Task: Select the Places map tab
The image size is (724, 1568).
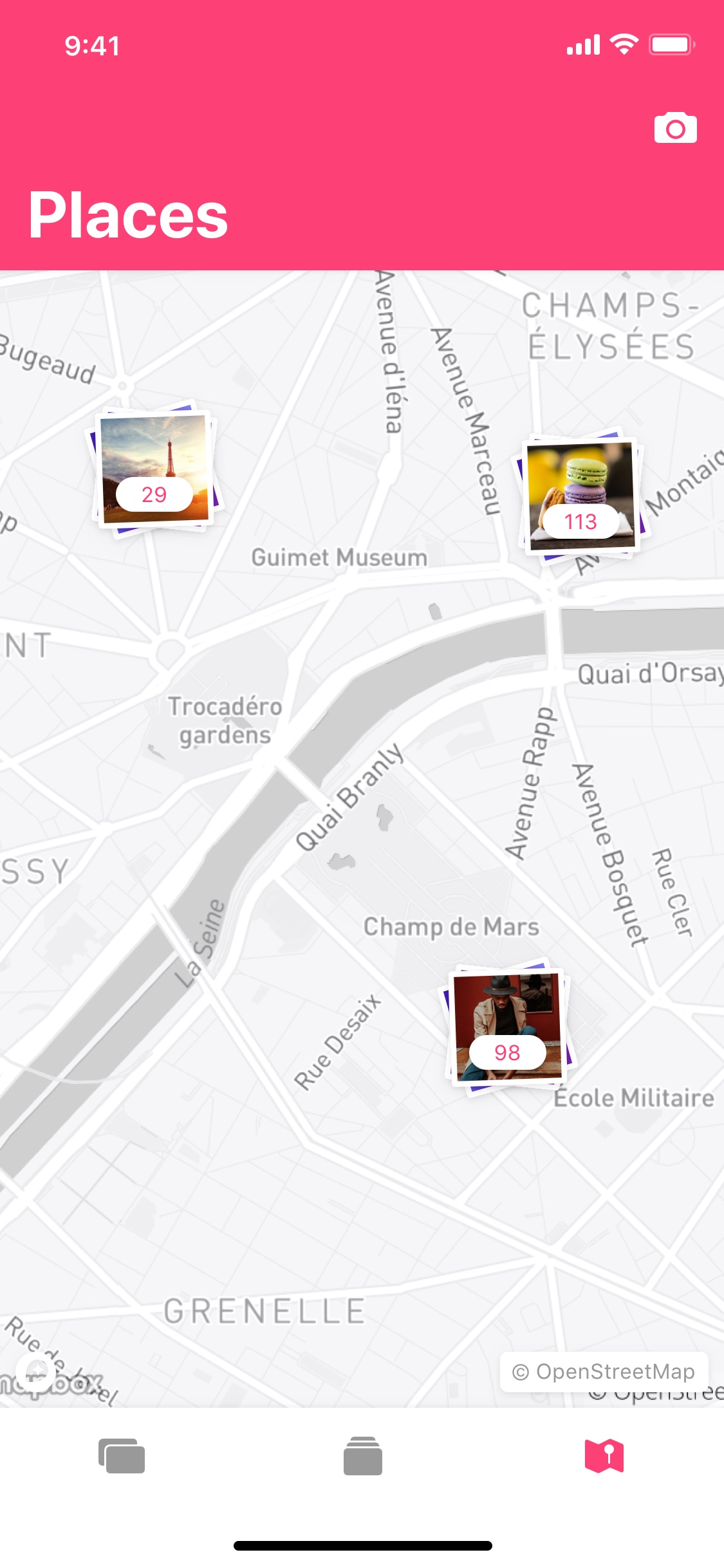Action: coord(604,1455)
